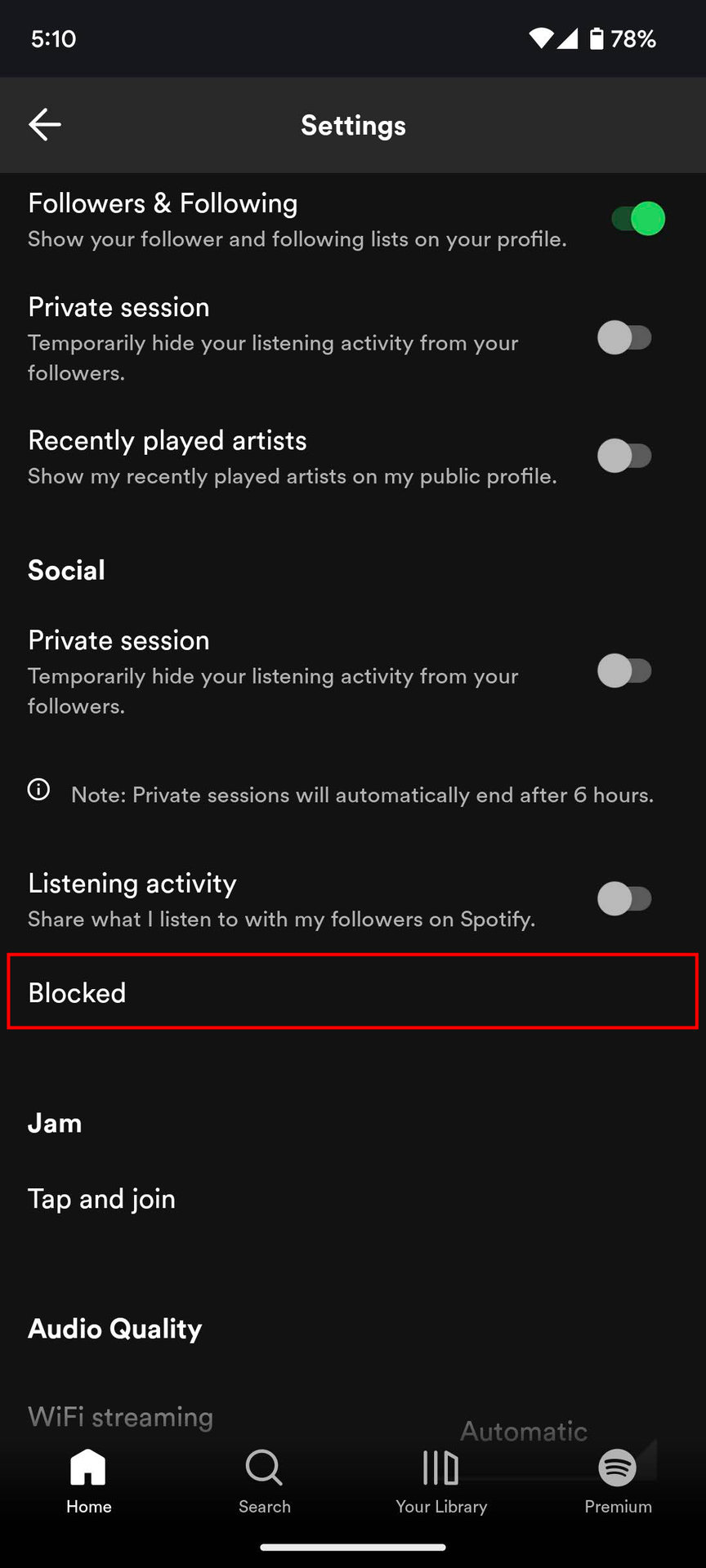The height and width of the screenshot is (1568, 706).
Task: Open the Blocked list
Action: 353,992
